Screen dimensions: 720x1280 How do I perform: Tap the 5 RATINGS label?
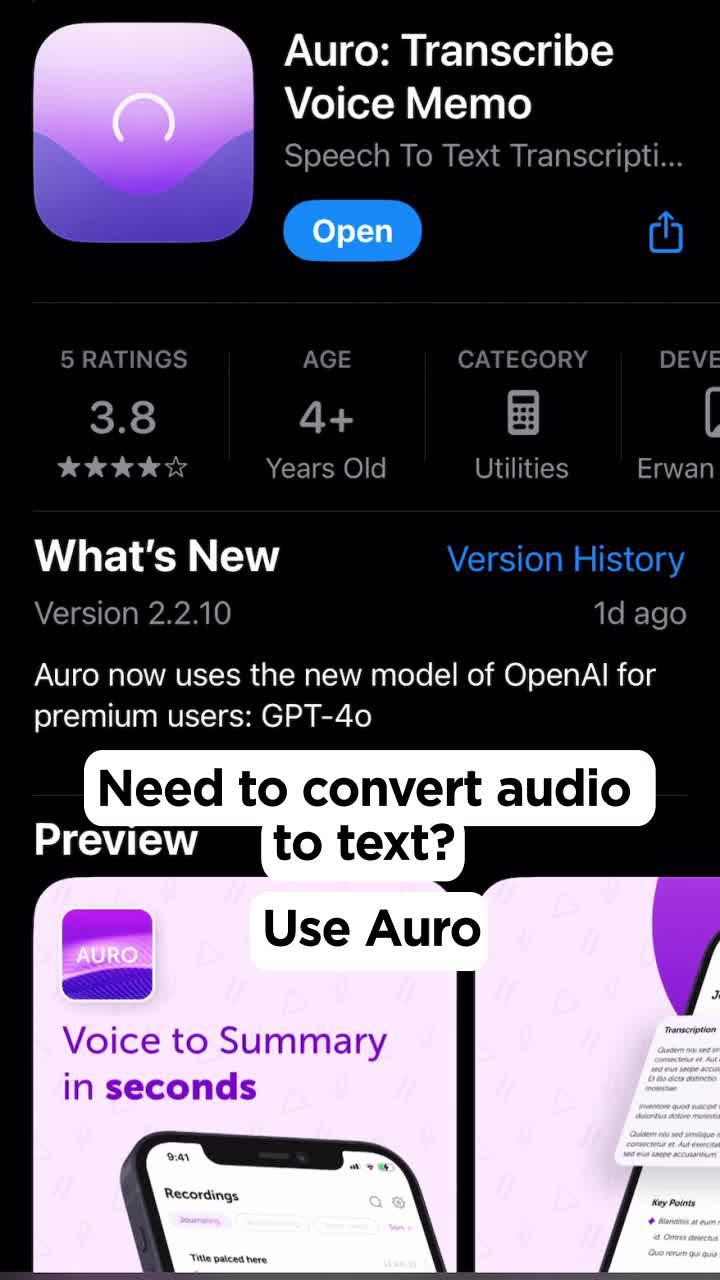coord(123,359)
